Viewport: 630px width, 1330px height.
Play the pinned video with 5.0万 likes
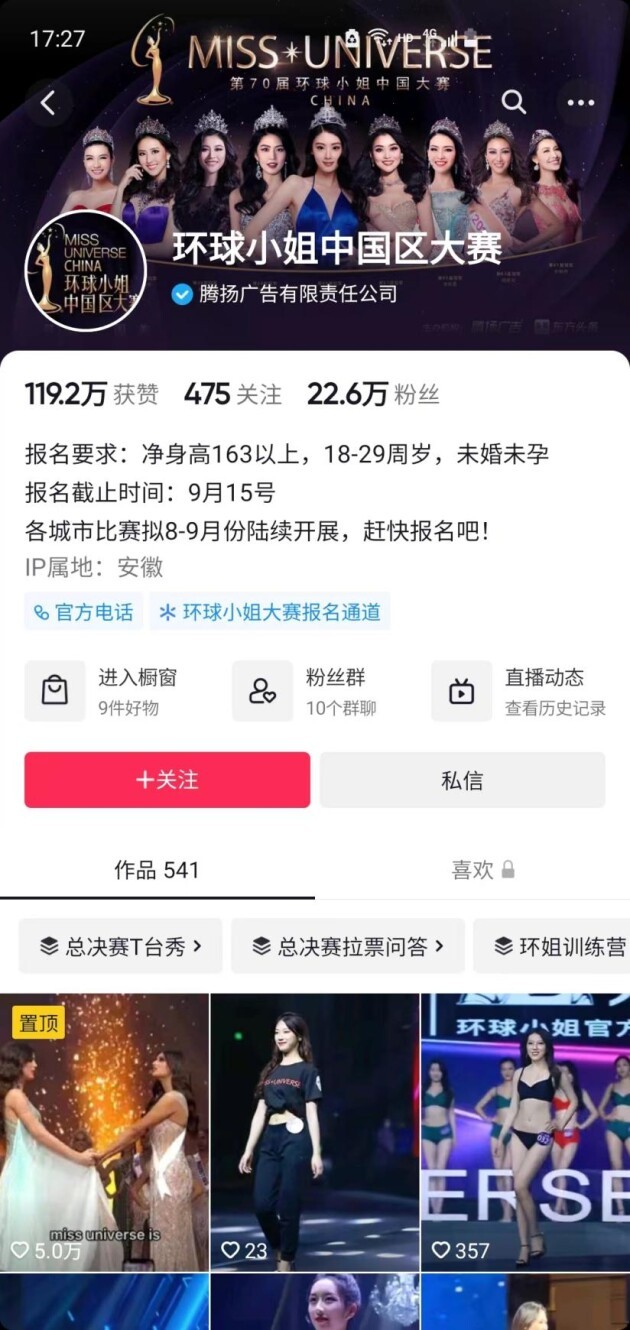104,1130
